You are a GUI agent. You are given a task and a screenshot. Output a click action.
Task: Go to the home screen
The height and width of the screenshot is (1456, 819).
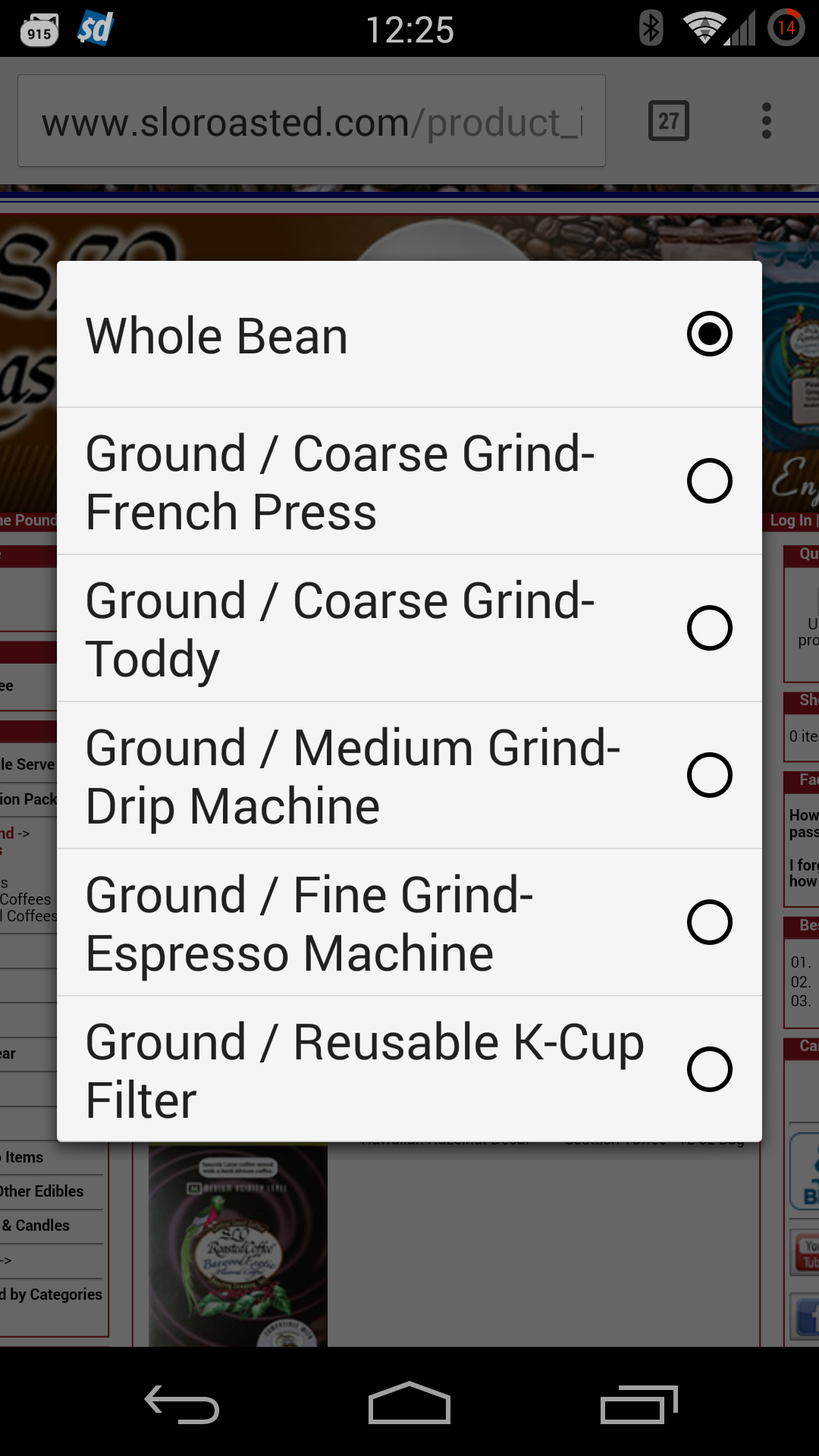[x=409, y=1404]
